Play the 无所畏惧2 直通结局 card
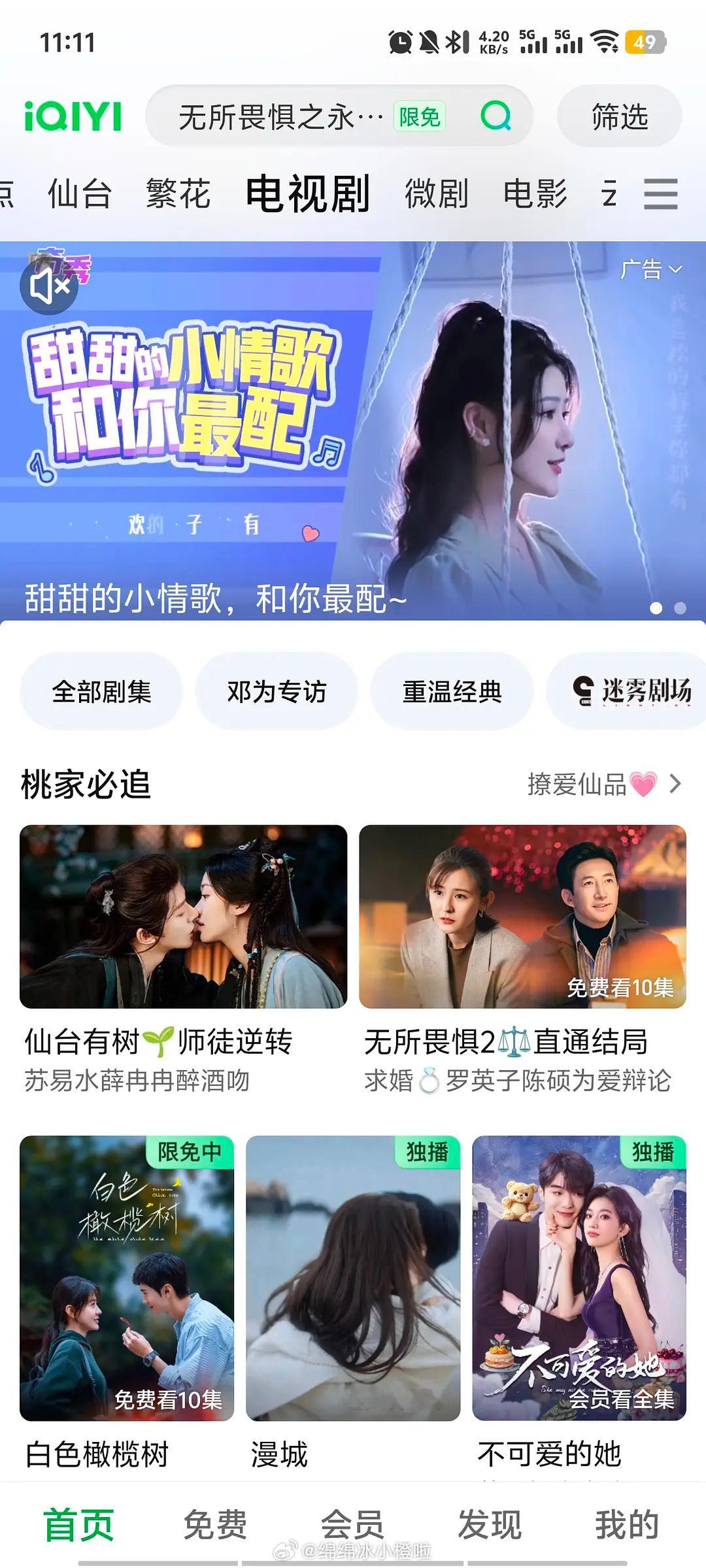The width and height of the screenshot is (706, 1568). pyautogui.click(x=522, y=916)
